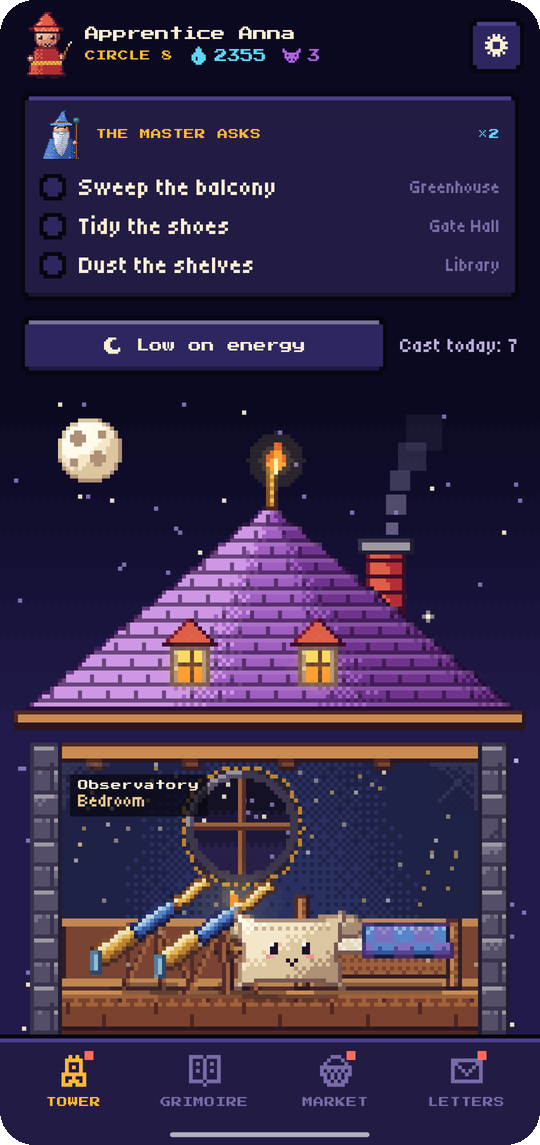Tick the Dust the shelves checkbox
Image resolution: width=540 pixels, height=1145 pixels.
(52, 264)
